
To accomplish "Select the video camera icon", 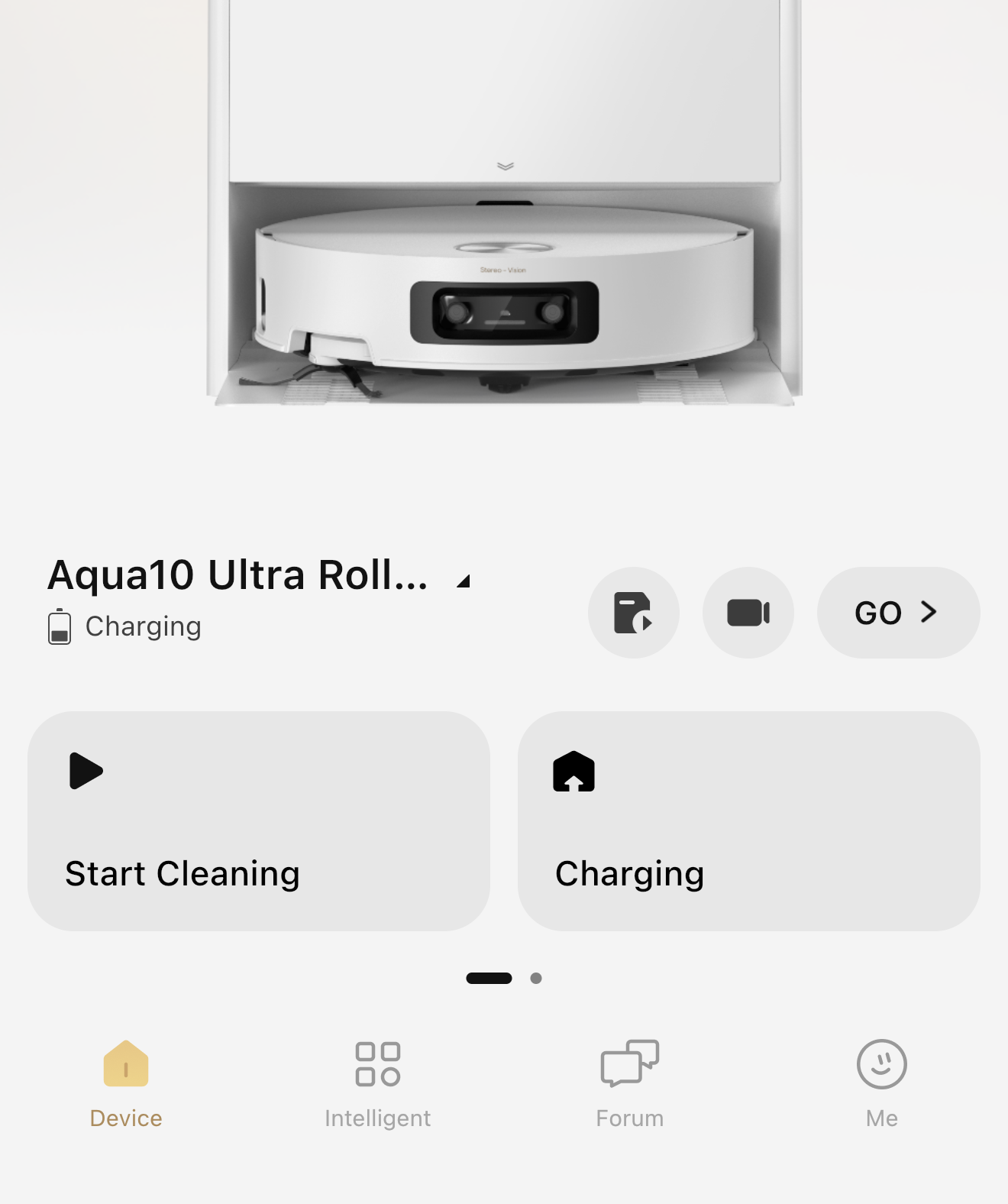I will 748,613.
